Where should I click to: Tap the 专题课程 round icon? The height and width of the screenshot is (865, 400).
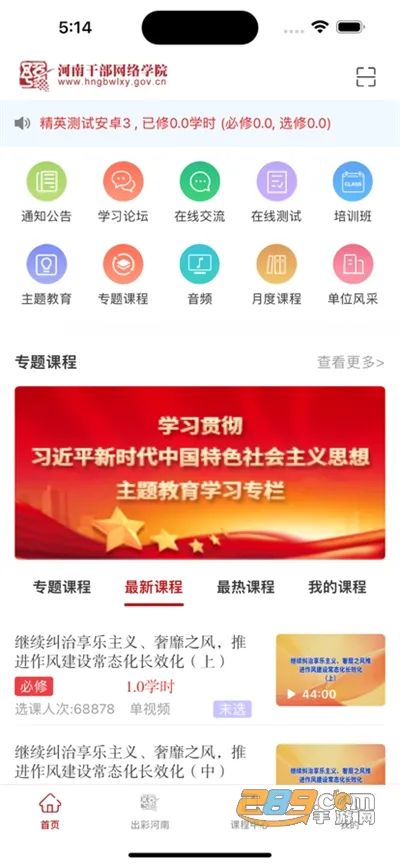coord(123,264)
